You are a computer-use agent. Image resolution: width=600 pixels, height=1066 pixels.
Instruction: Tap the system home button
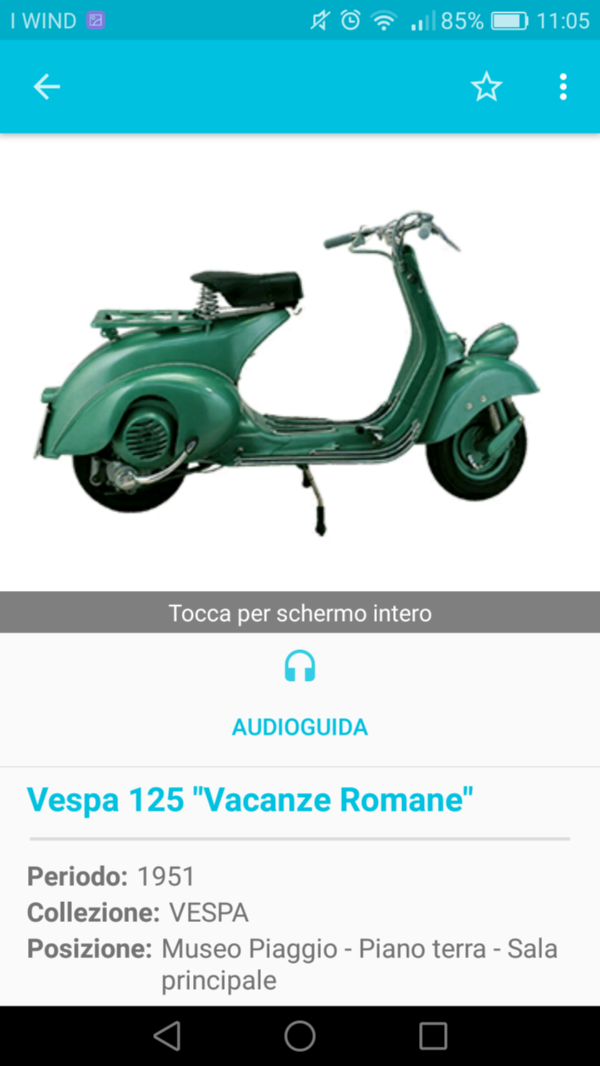[300, 1036]
